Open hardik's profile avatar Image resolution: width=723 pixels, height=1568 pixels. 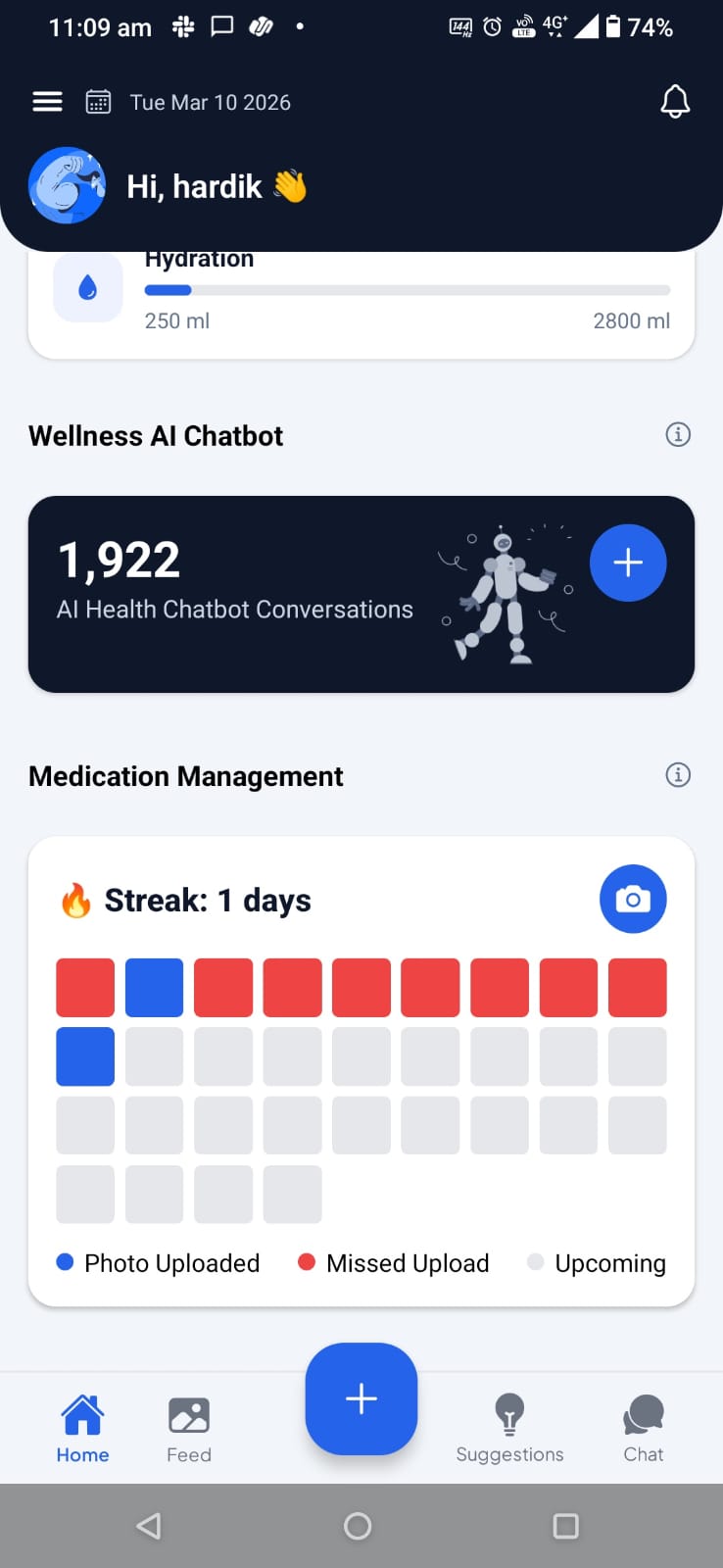pyautogui.click(x=67, y=185)
